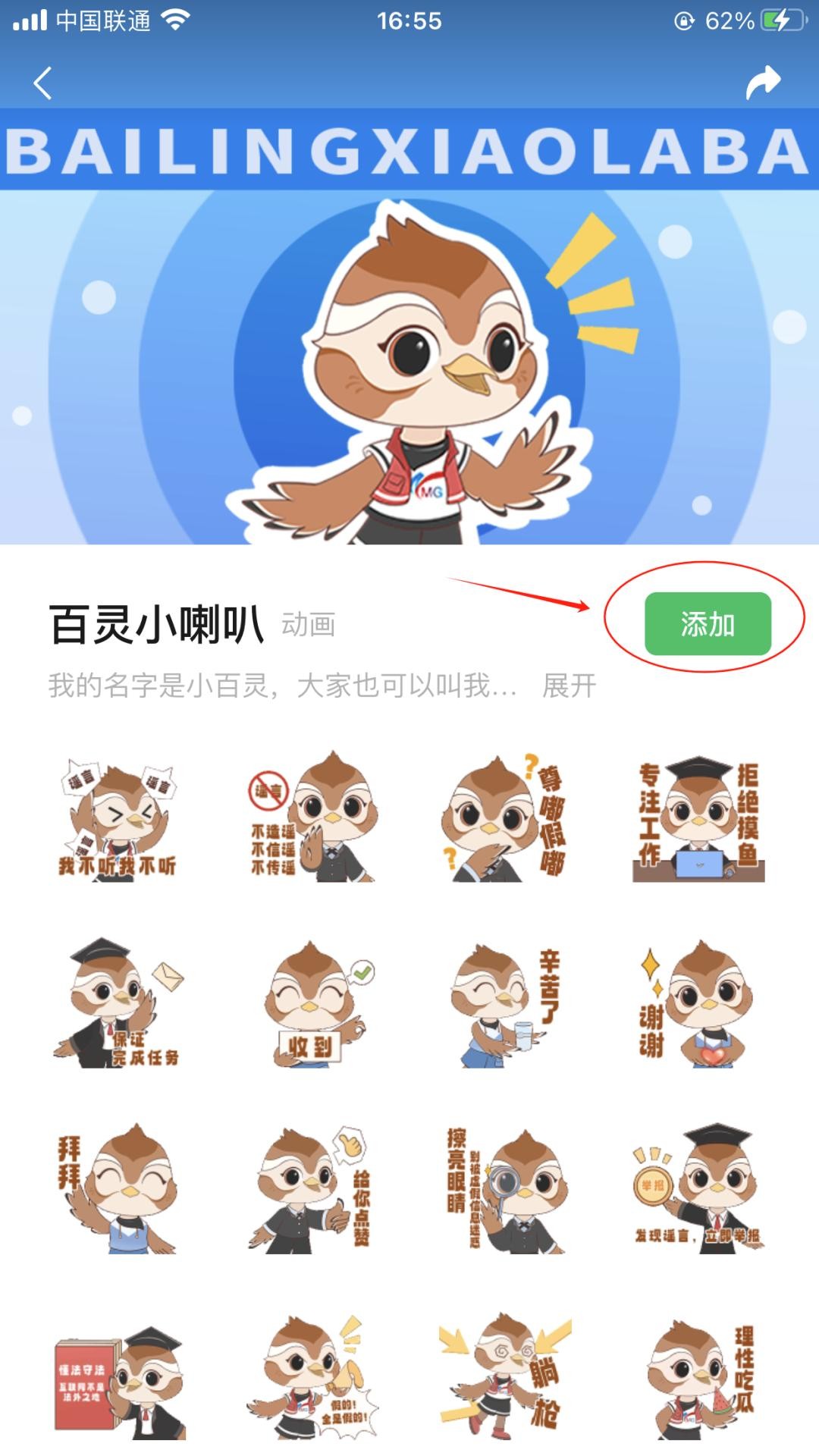Preview the 保证完成任务 sticker
This screenshot has width=819, height=1456.
tap(118, 1003)
